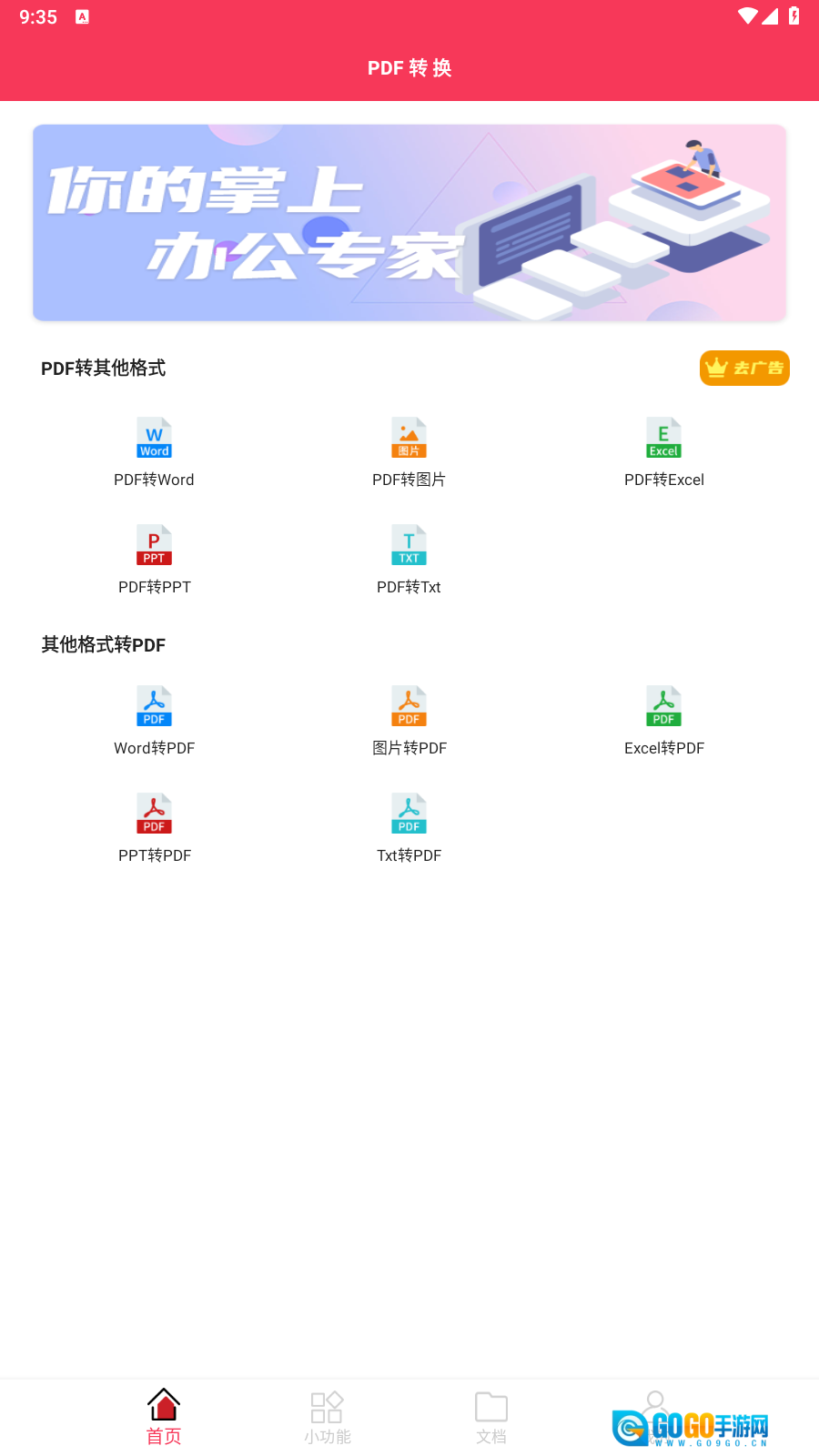Tap the 去广告 remove-ads button

tap(743, 369)
